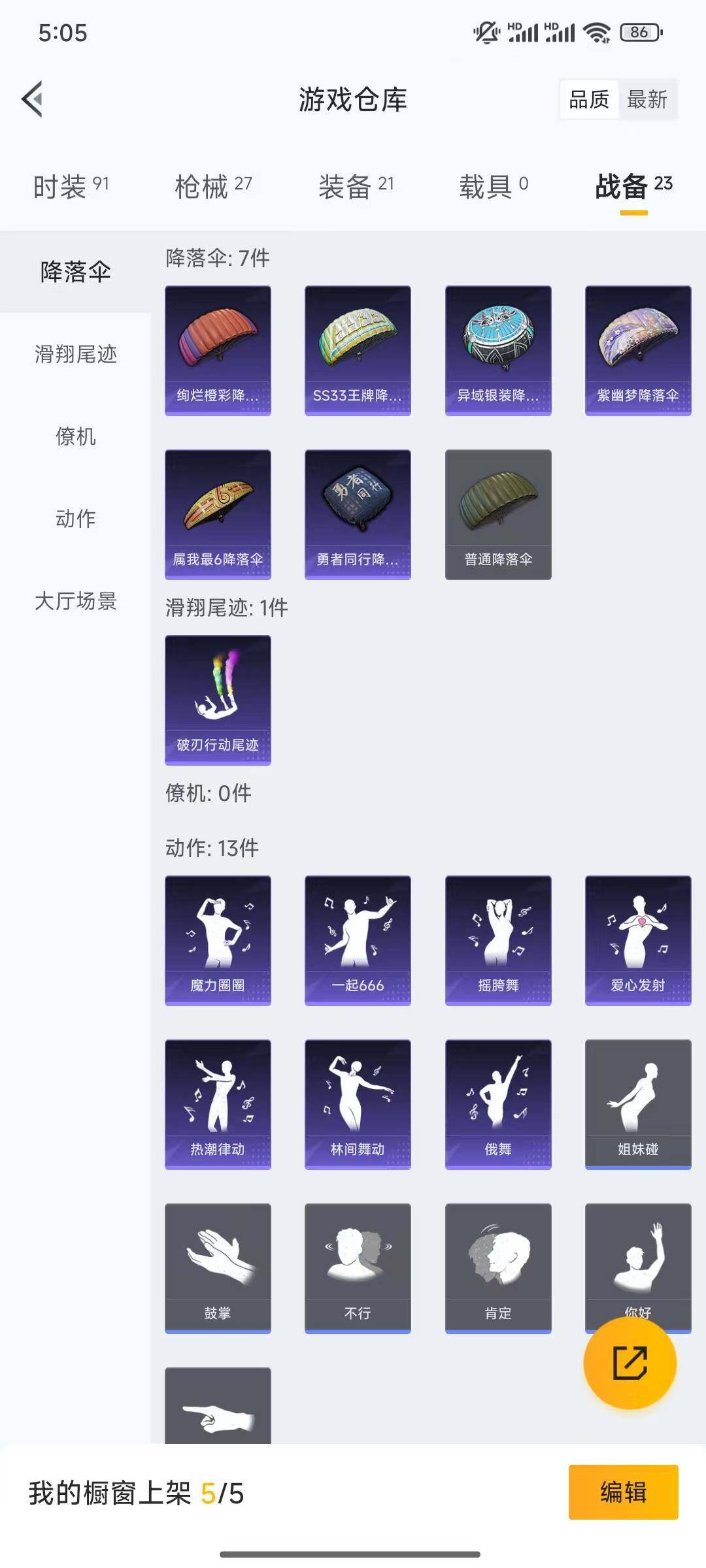
Task: Open the 魔力圈圈 emote
Action: click(218, 940)
